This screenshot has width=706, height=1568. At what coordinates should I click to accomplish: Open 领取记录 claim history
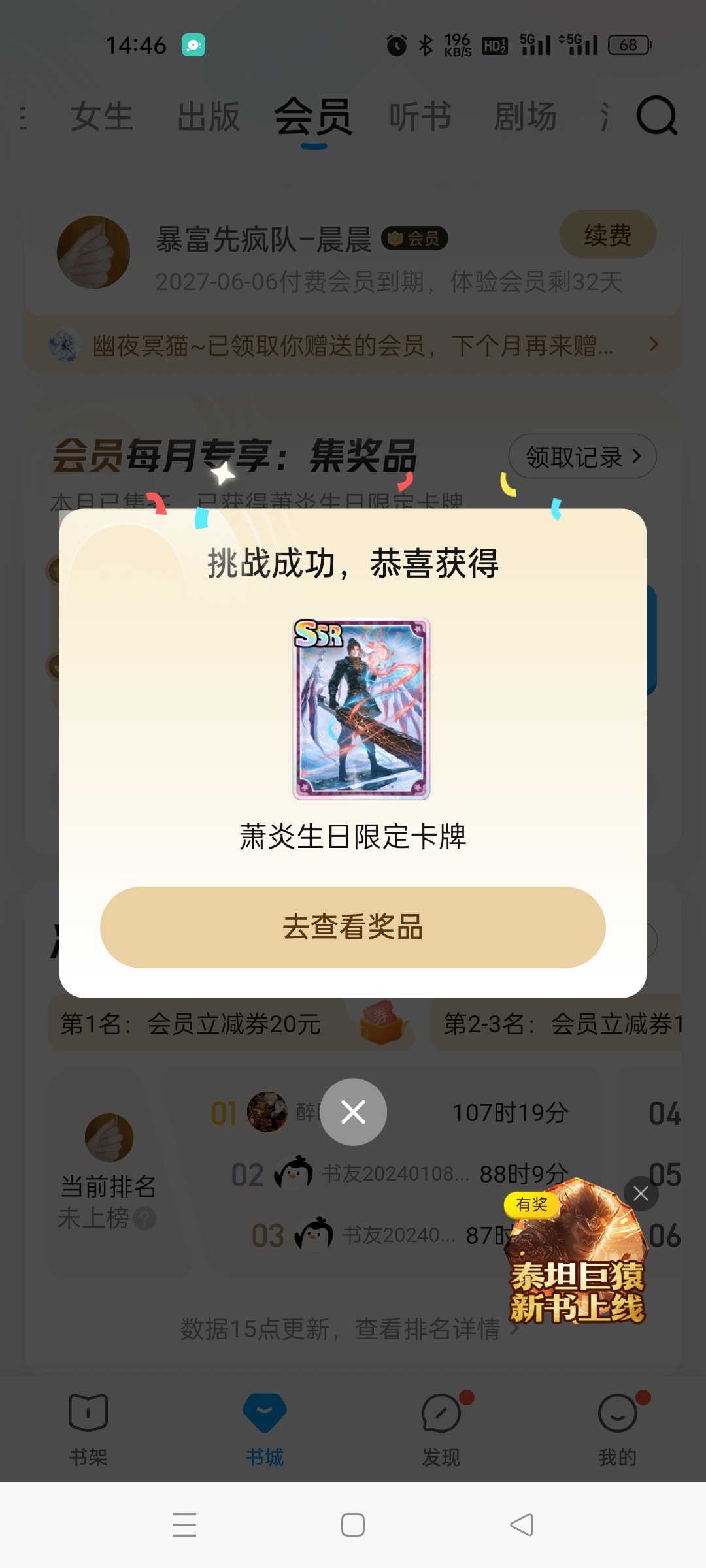(x=582, y=457)
